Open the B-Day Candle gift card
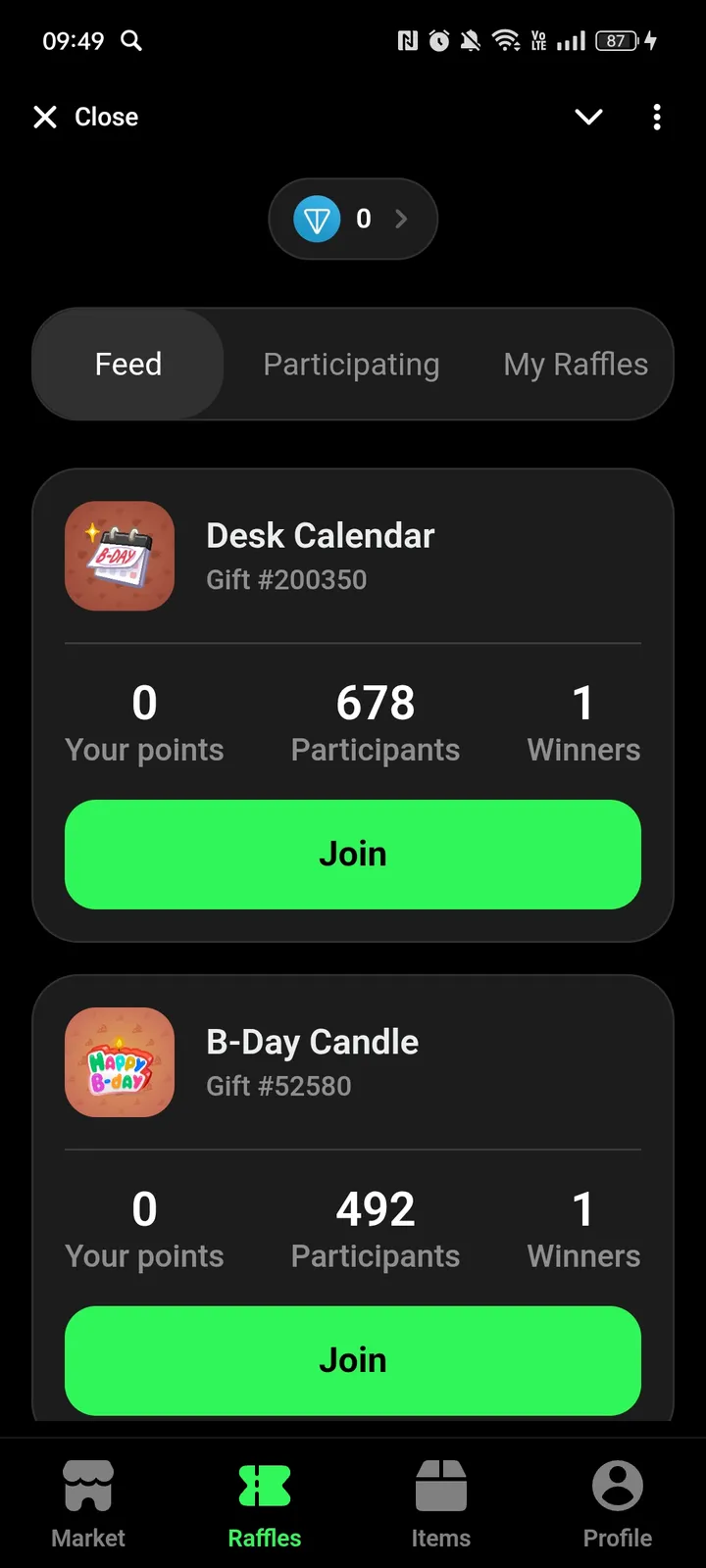Viewport: 706px width, 1568px height. click(x=312, y=1062)
